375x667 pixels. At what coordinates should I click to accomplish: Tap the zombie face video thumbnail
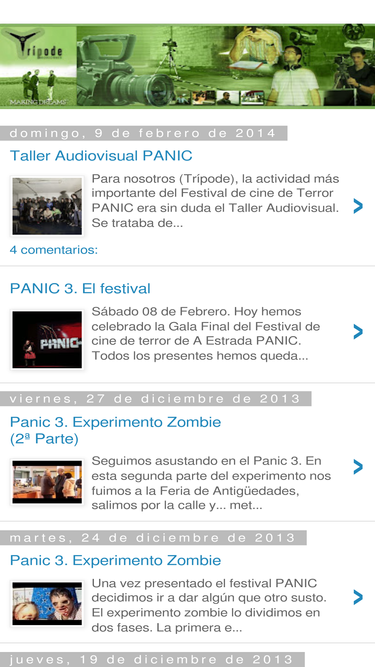[47, 604]
